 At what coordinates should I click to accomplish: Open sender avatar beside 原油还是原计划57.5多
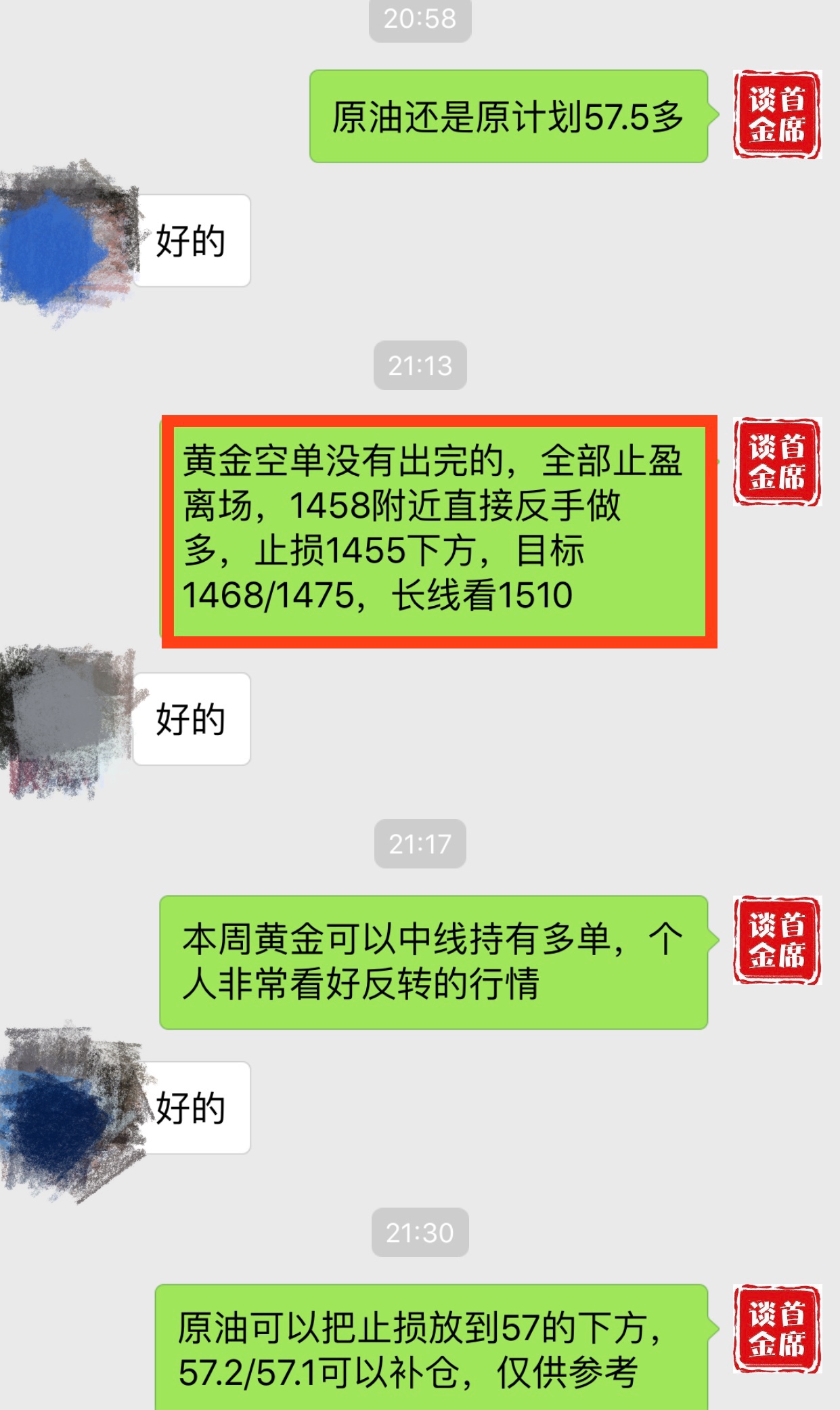click(x=776, y=114)
